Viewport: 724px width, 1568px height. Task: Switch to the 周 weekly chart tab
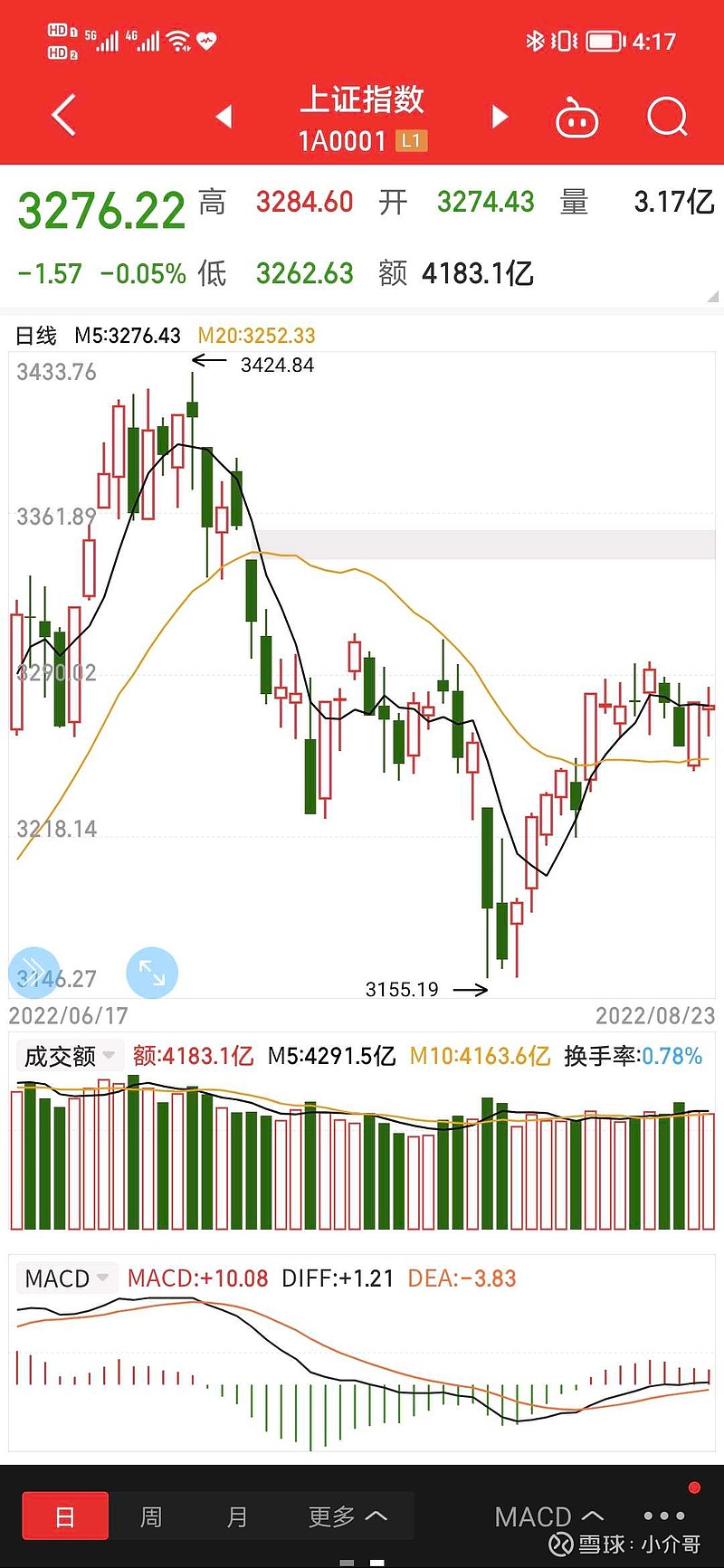point(151,1516)
